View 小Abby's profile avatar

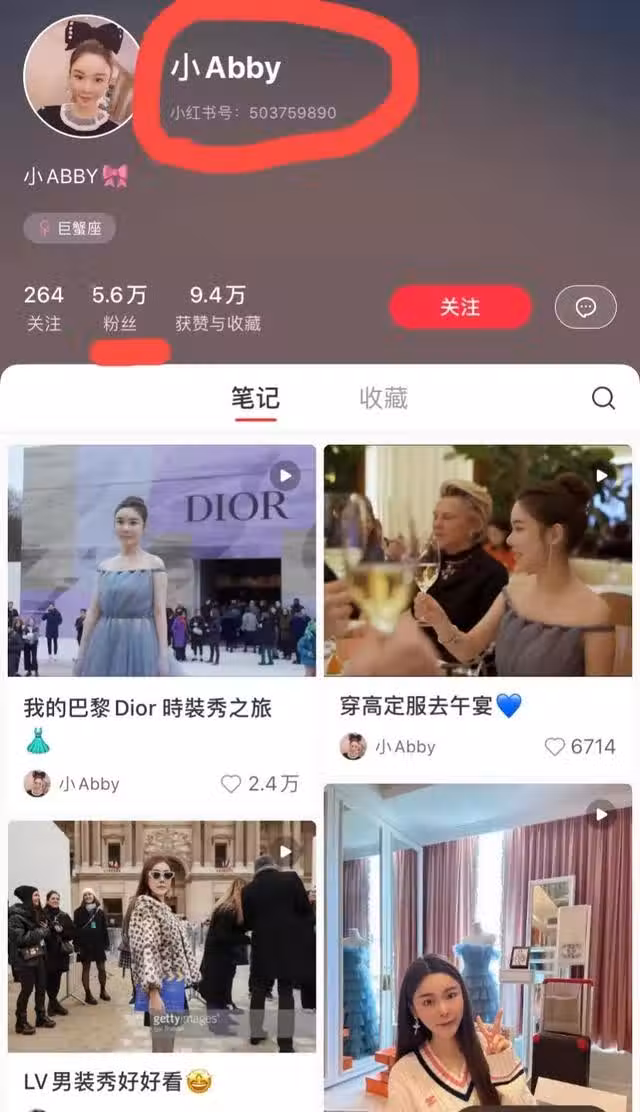click(82, 76)
